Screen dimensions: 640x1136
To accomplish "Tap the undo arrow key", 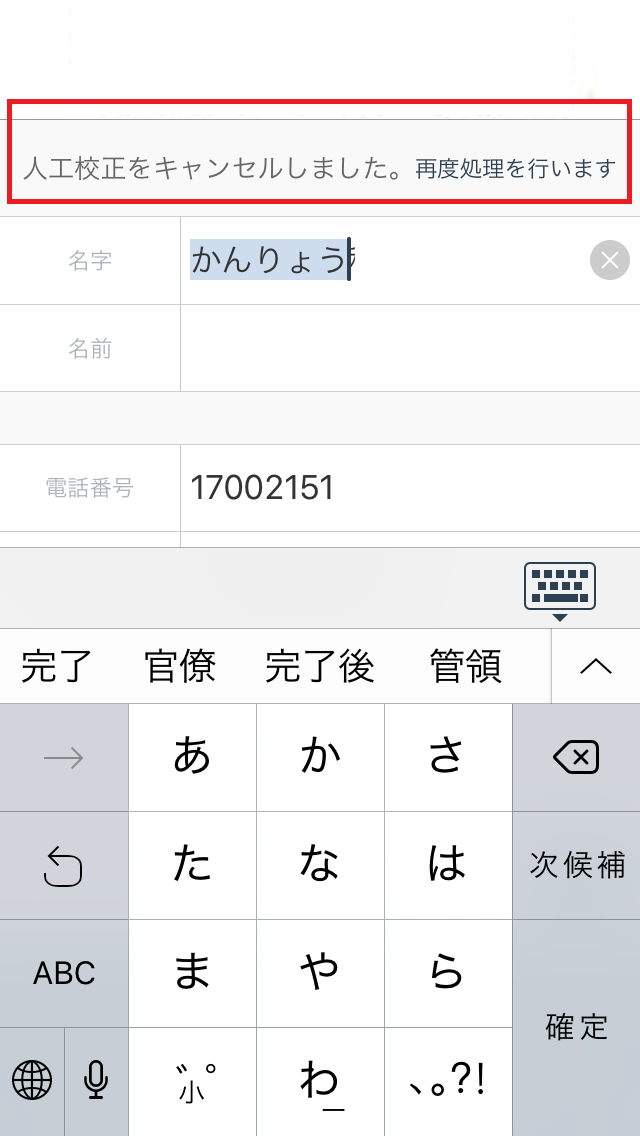I will click(64, 865).
